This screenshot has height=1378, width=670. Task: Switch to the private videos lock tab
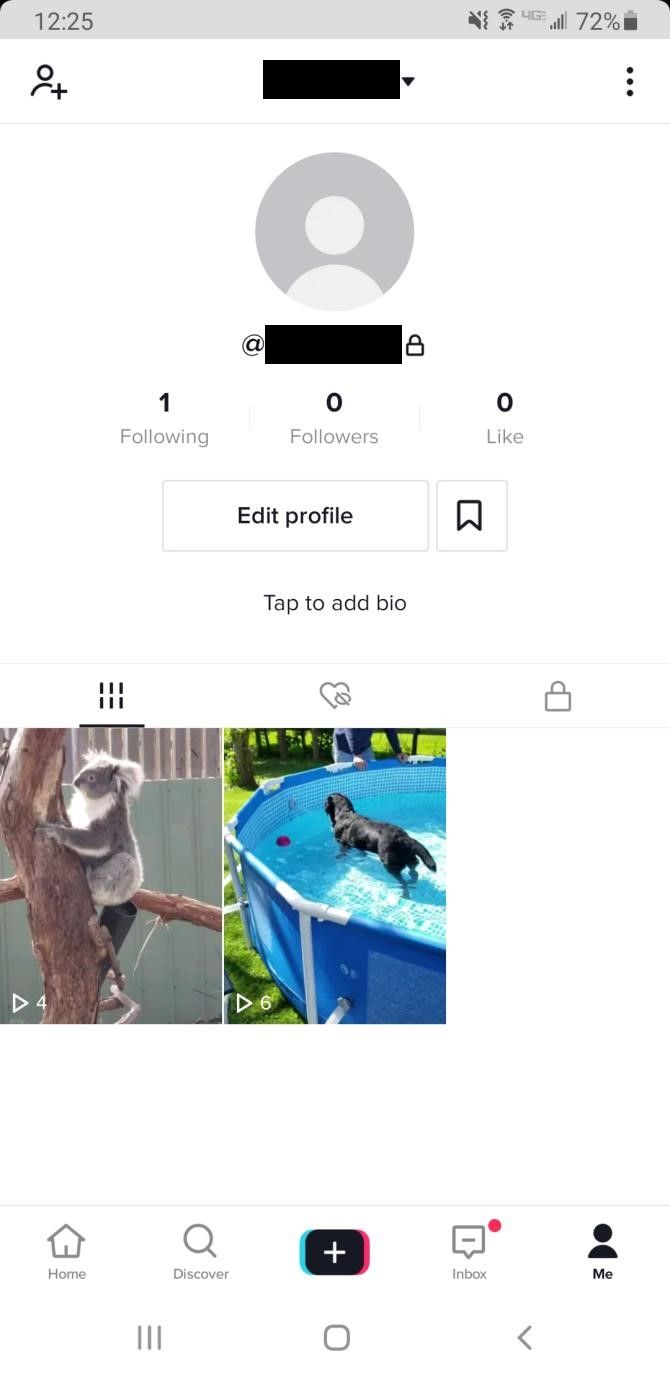[x=557, y=695]
